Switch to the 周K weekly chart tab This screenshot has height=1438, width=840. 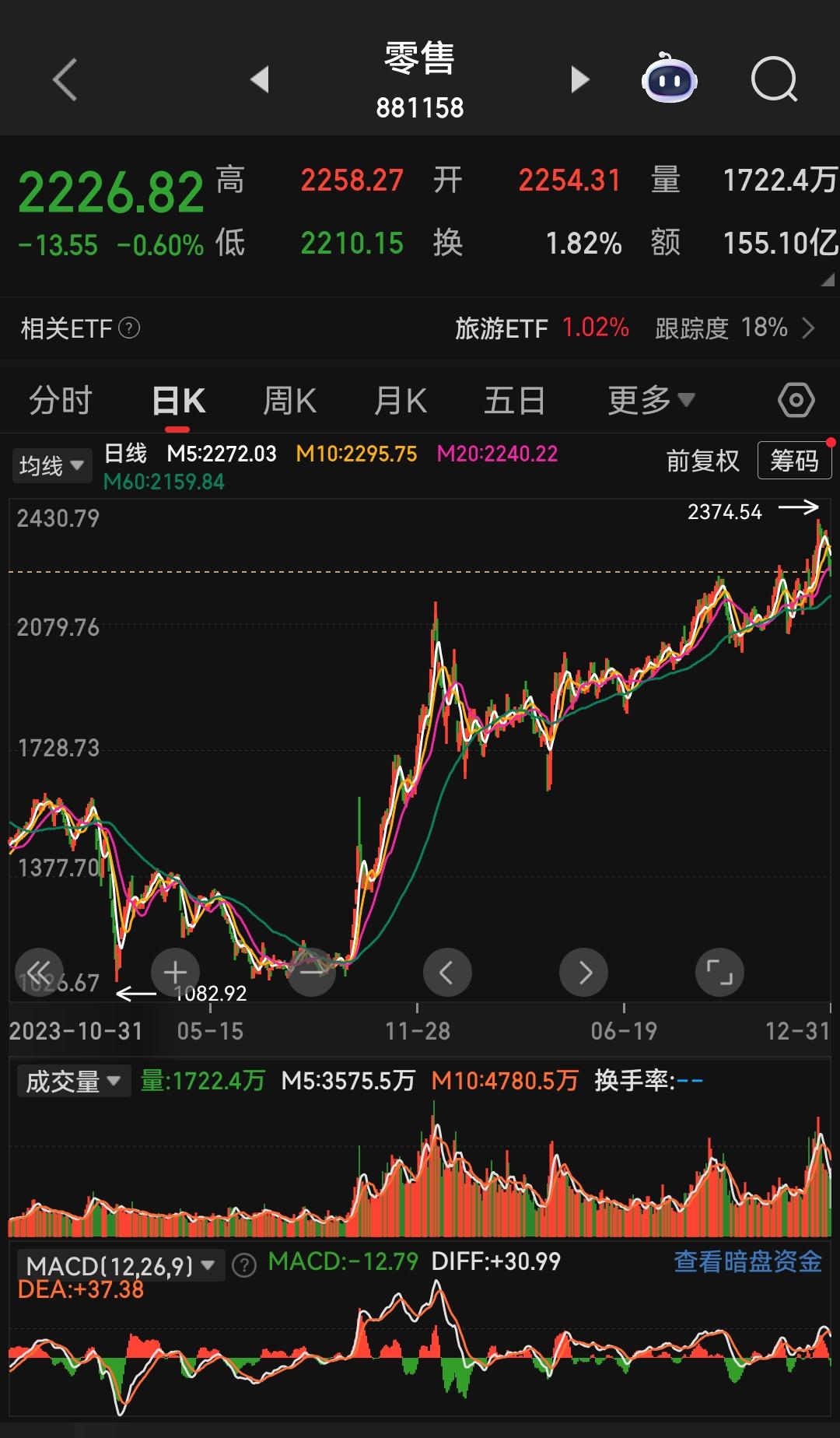(x=289, y=399)
